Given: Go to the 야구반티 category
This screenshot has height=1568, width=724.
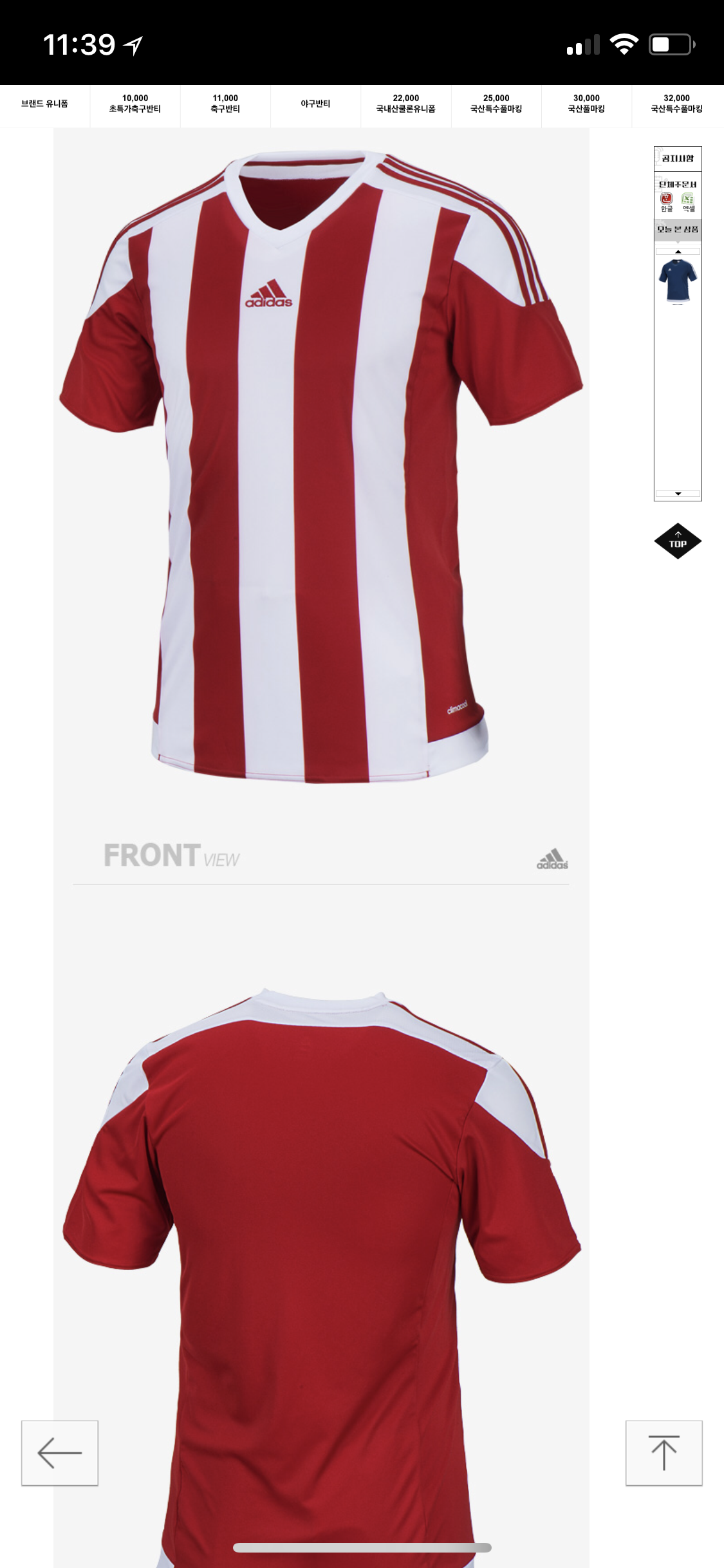Looking at the screenshot, I should [315, 104].
